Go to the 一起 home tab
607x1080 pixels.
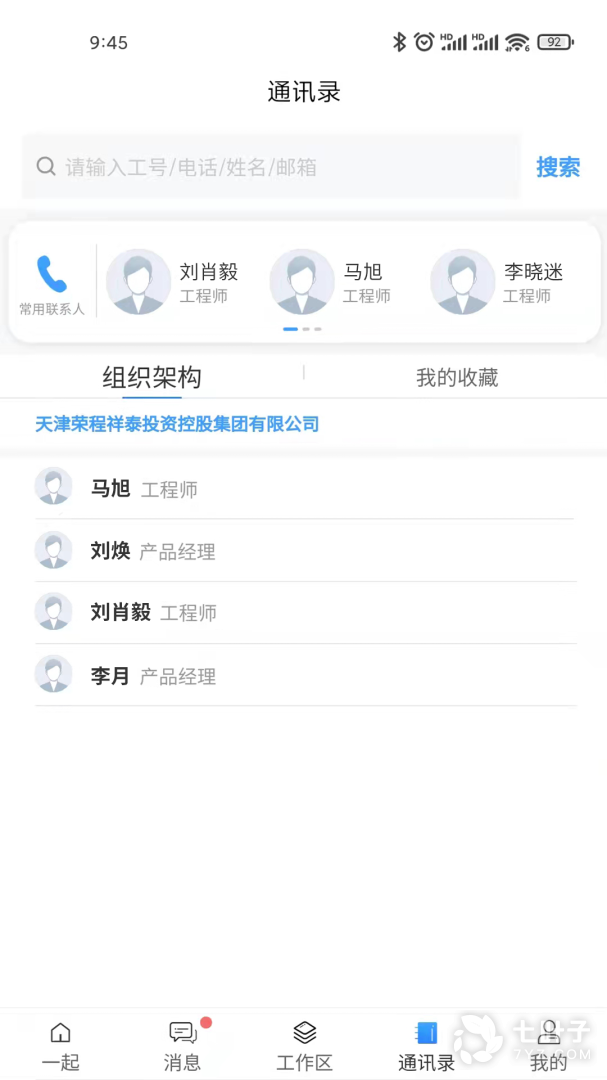(x=61, y=1045)
